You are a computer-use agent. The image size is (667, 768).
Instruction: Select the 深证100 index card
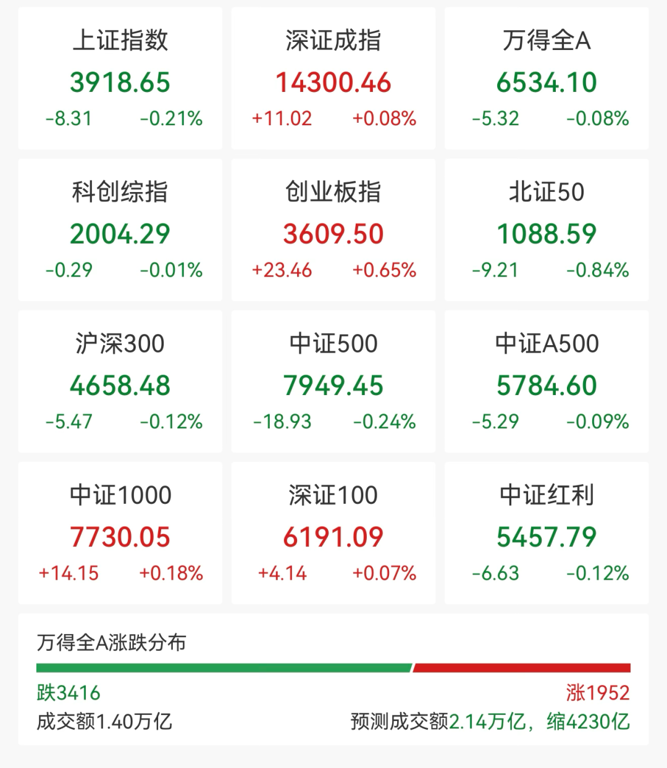[x=333, y=533]
